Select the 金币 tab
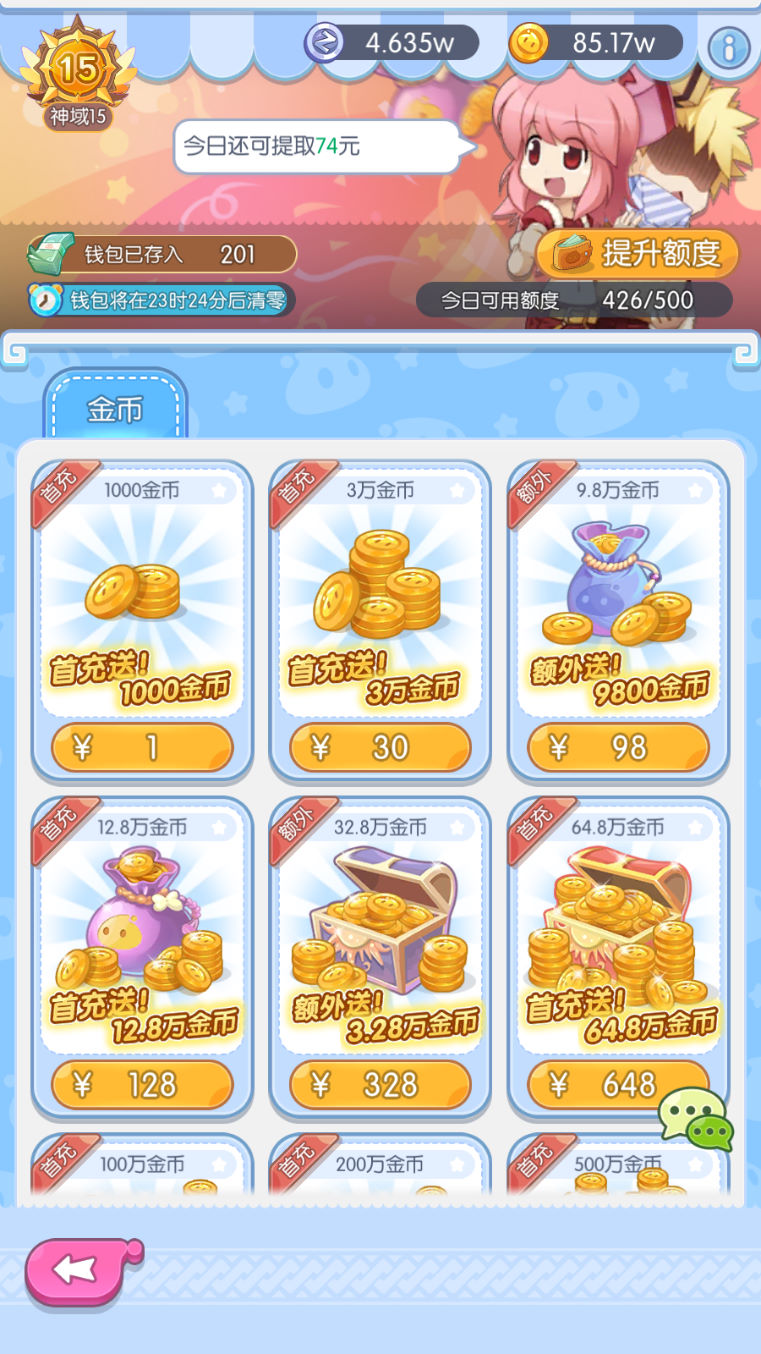The width and height of the screenshot is (761, 1354). point(115,409)
